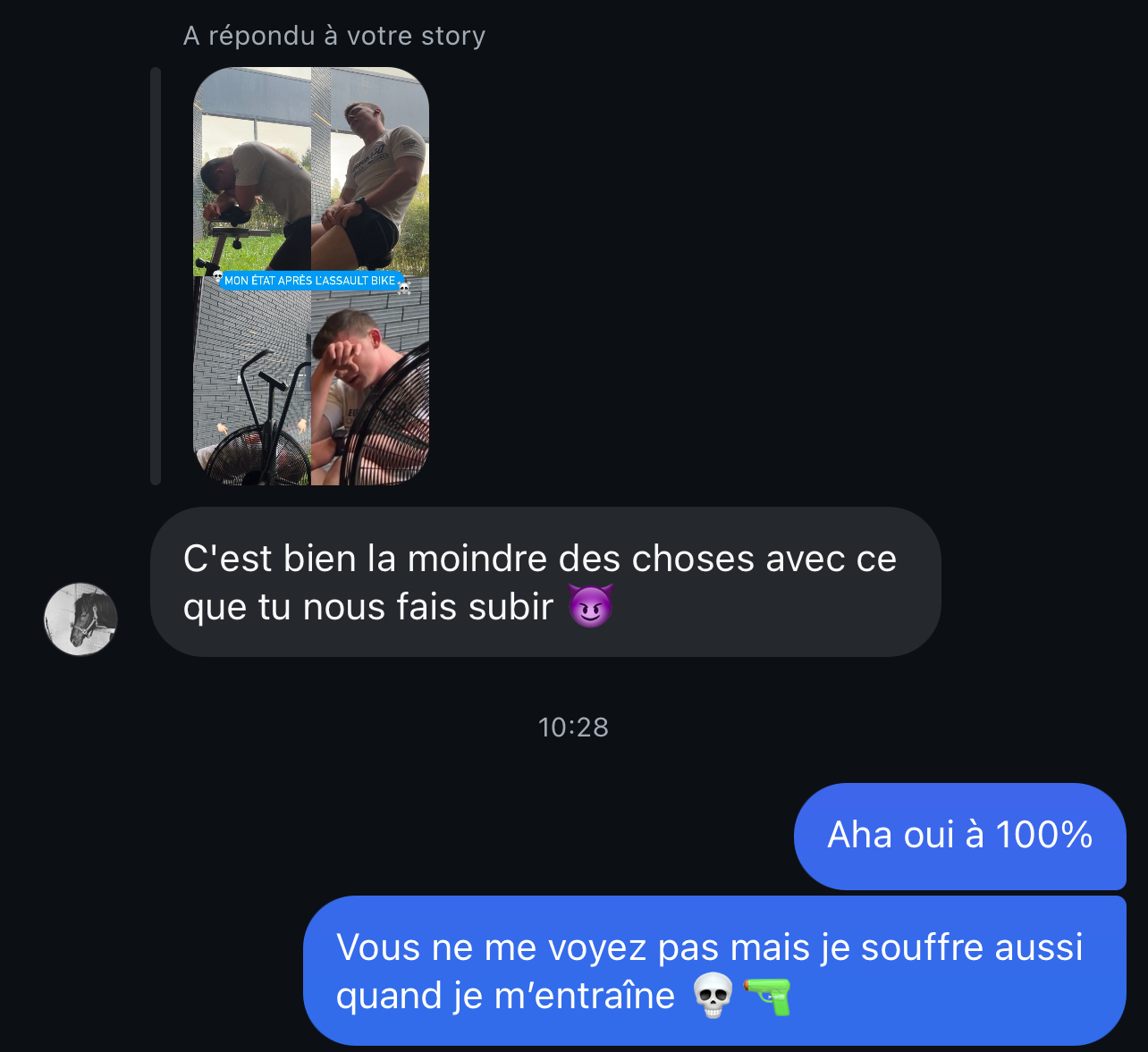This screenshot has height=1052, width=1148.
Task: Open the sender's horse profile picture
Action: [x=80, y=619]
